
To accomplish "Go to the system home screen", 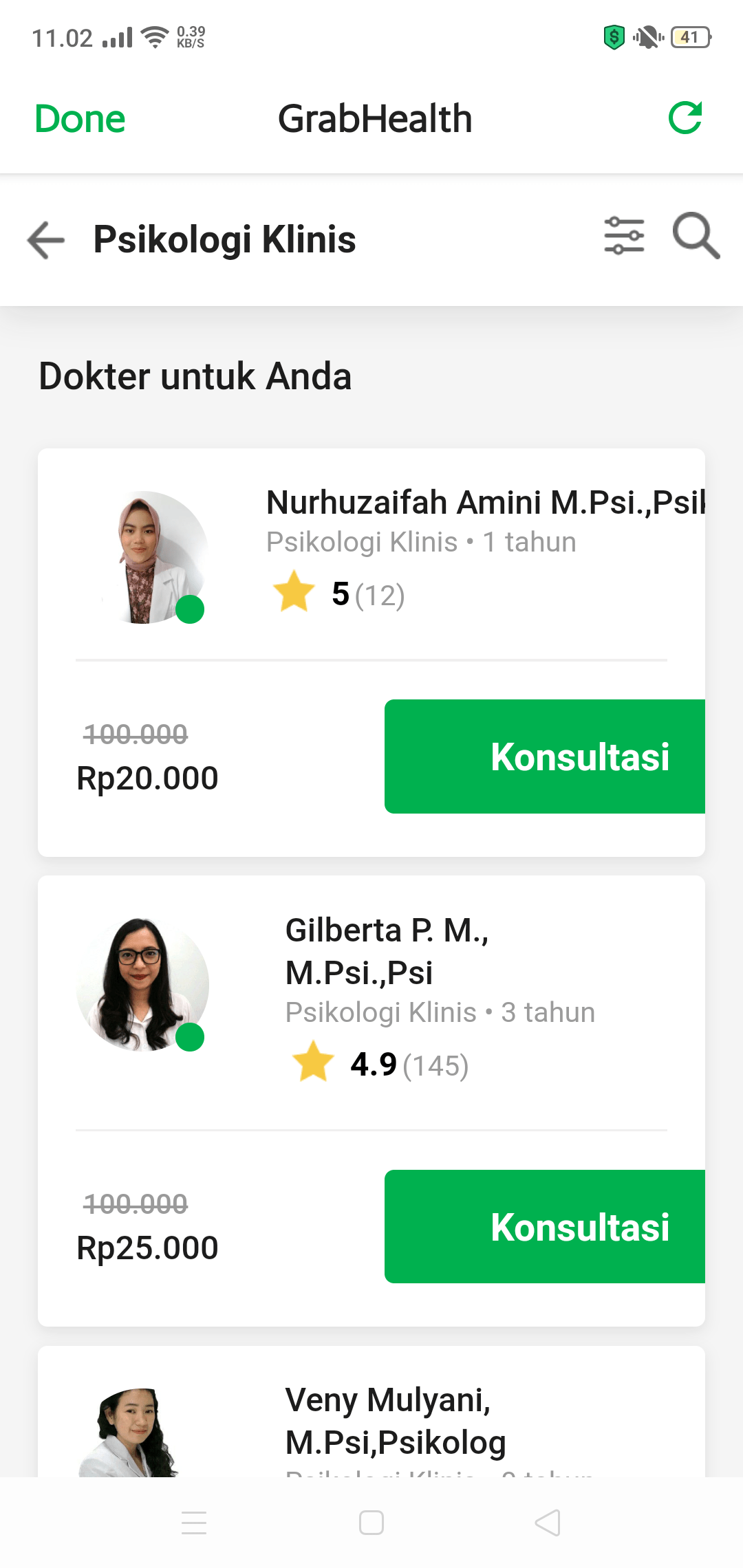I will 371,1523.
